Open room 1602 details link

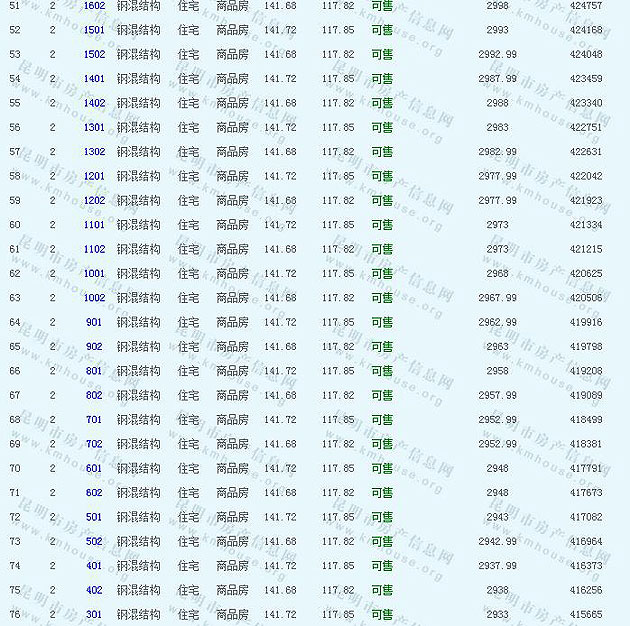point(94,6)
